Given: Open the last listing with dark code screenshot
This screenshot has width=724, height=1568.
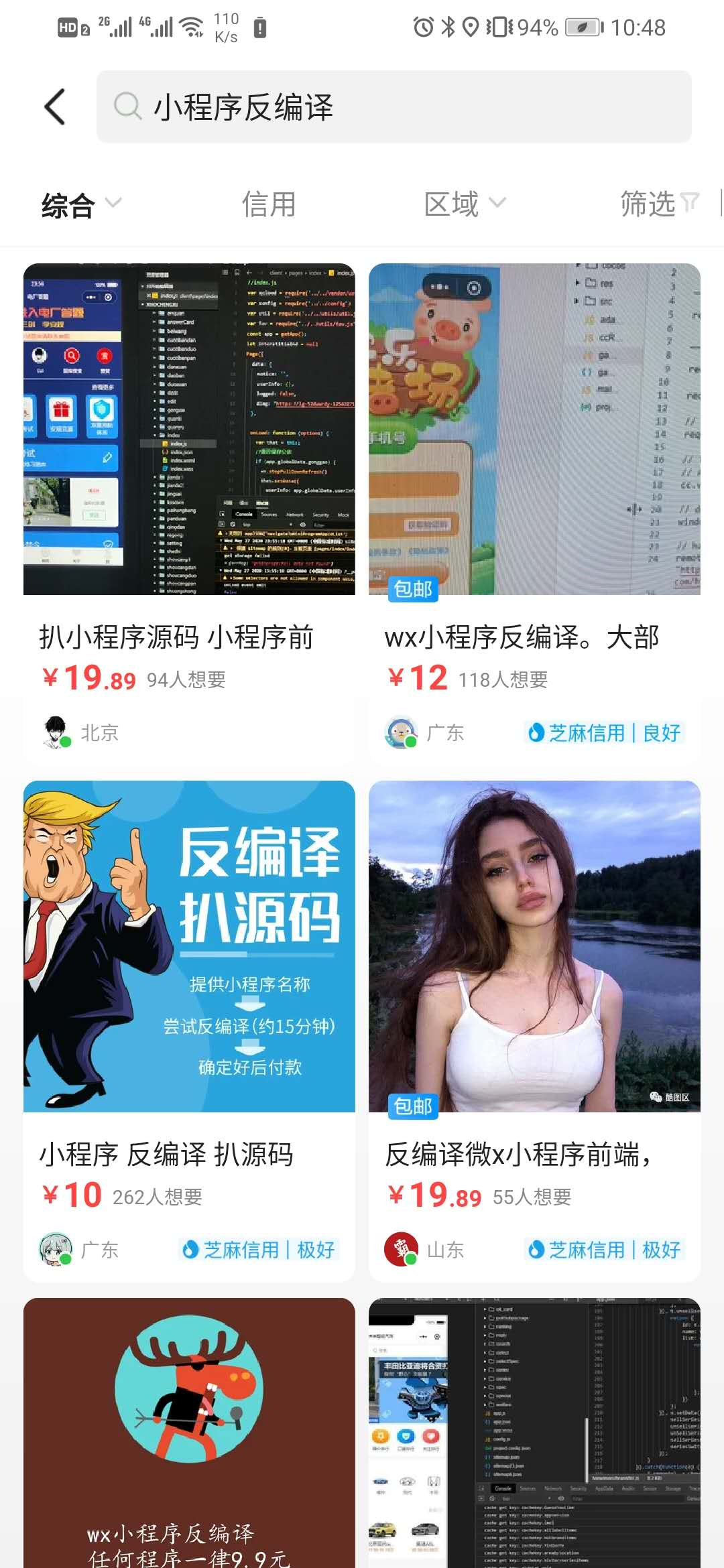Looking at the screenshot, I should pyautogui.click(x=534, y=1434).
